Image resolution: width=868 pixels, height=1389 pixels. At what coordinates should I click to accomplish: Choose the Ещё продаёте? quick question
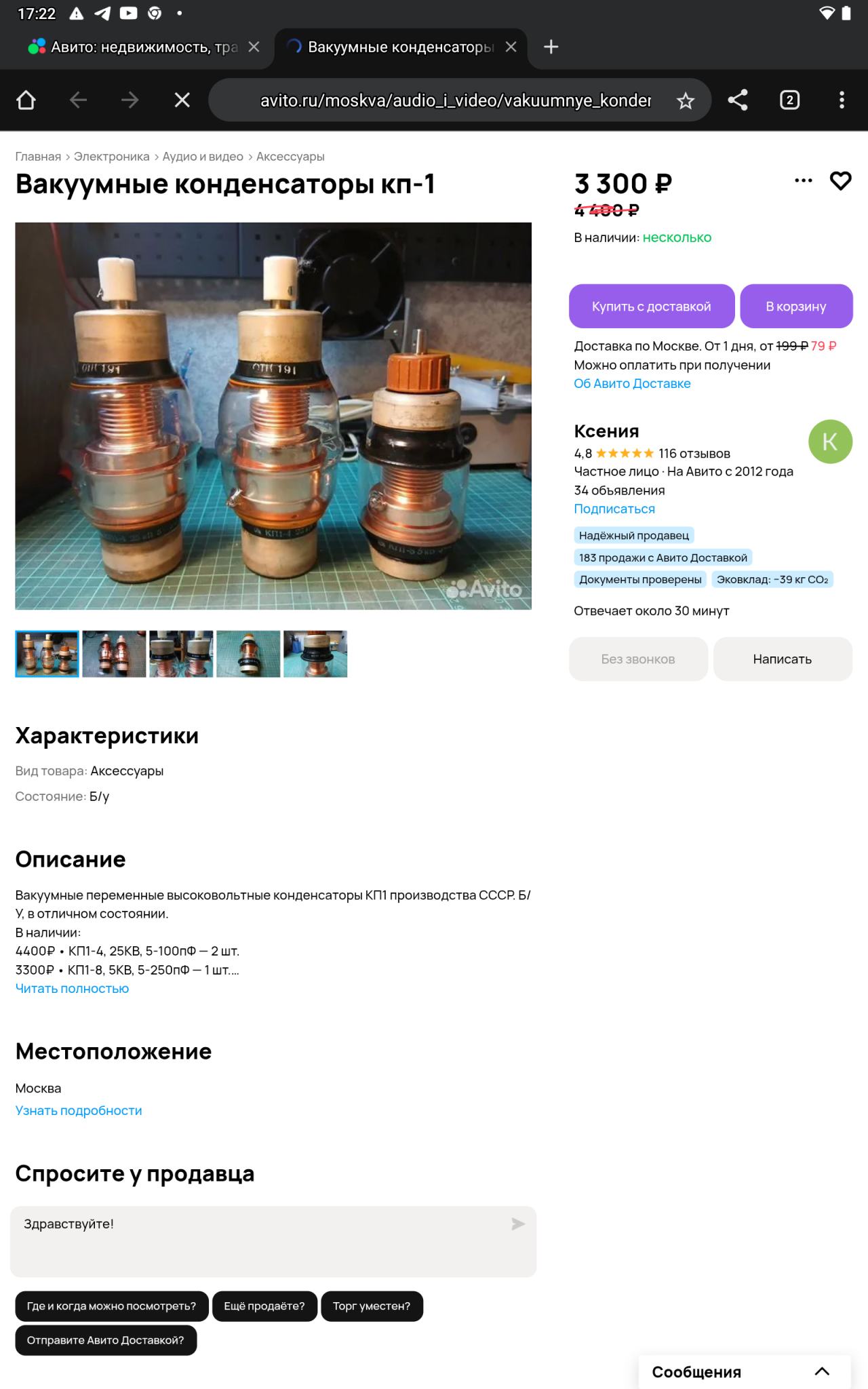pyautogui.click(x=264, y=1306)
